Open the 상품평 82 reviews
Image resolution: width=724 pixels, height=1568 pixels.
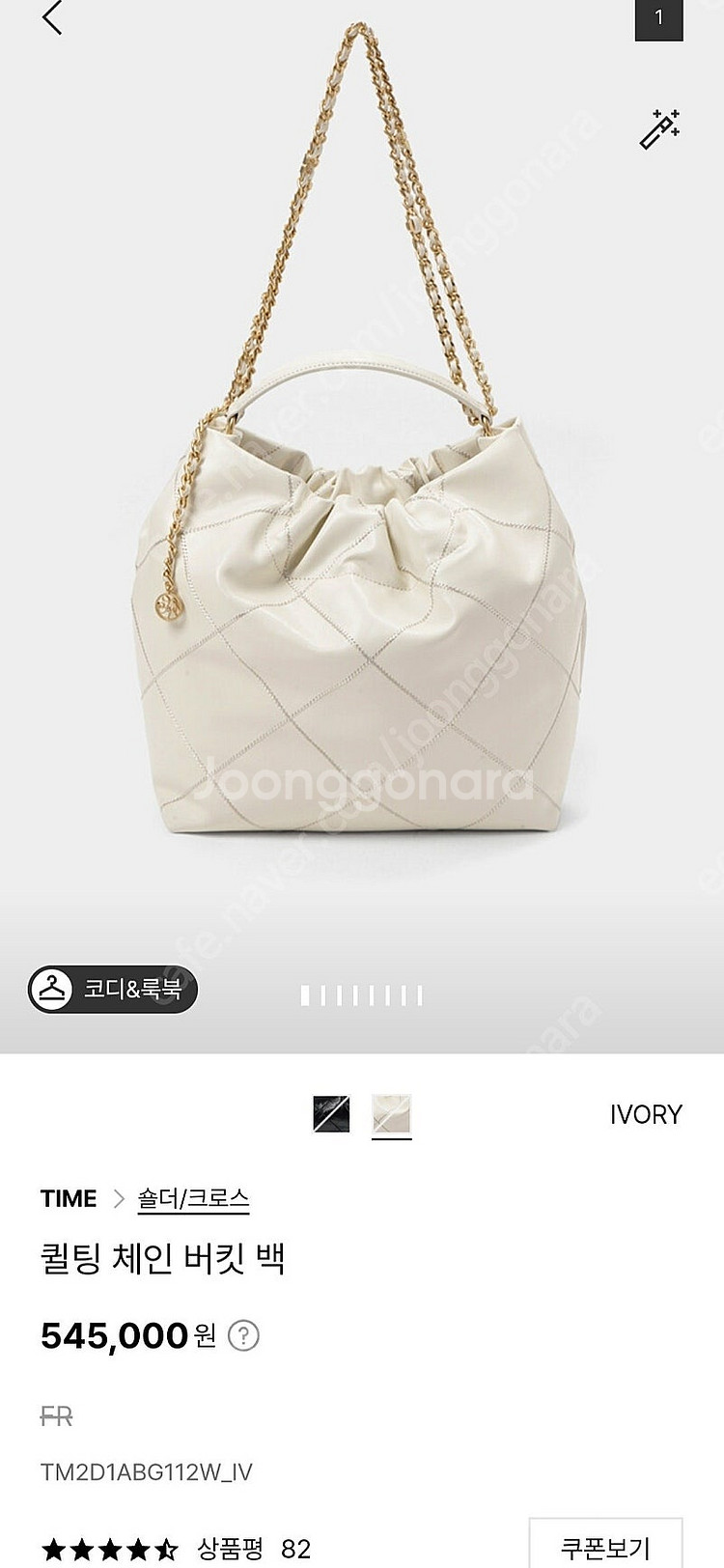[254, 1550]
